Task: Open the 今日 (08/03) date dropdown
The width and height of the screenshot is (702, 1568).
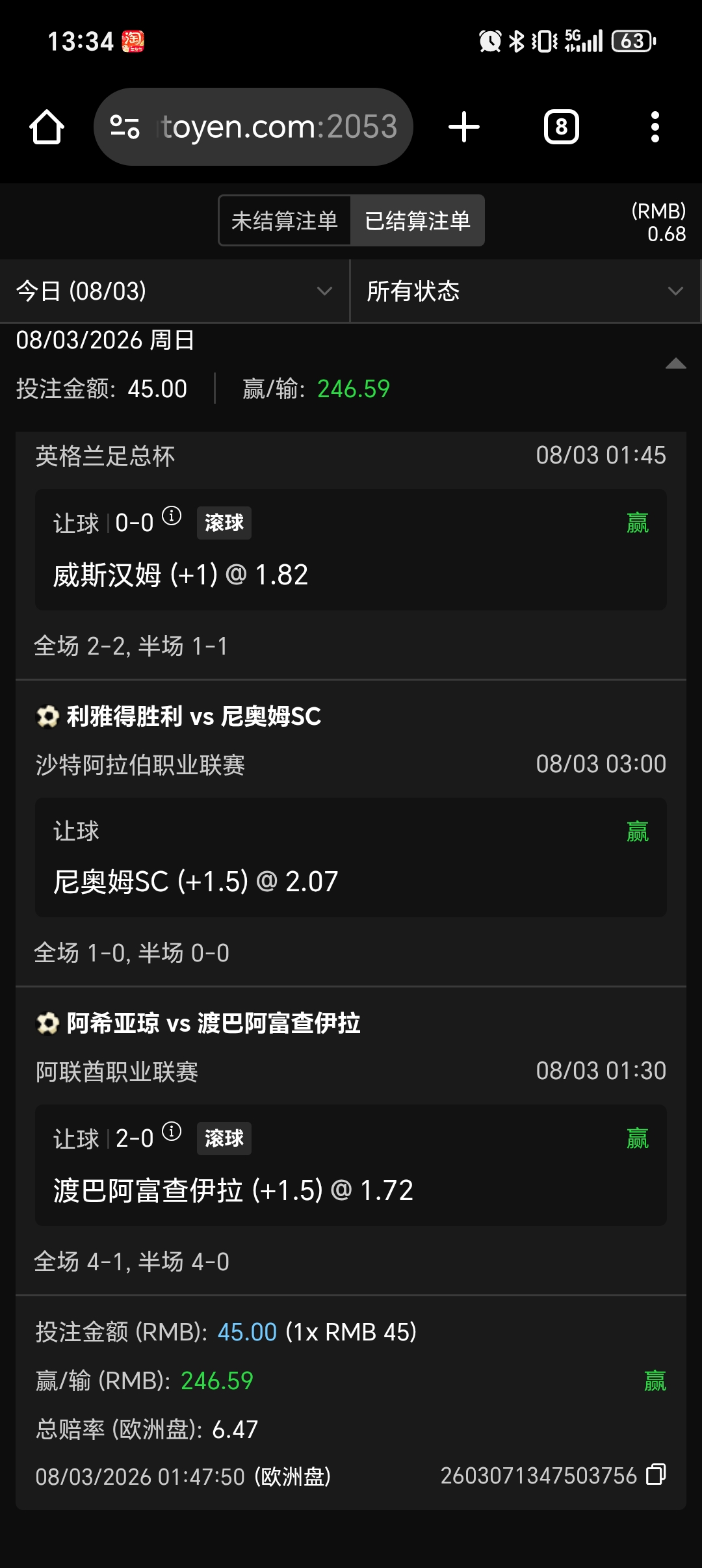Action: click(x=174, y=291)
